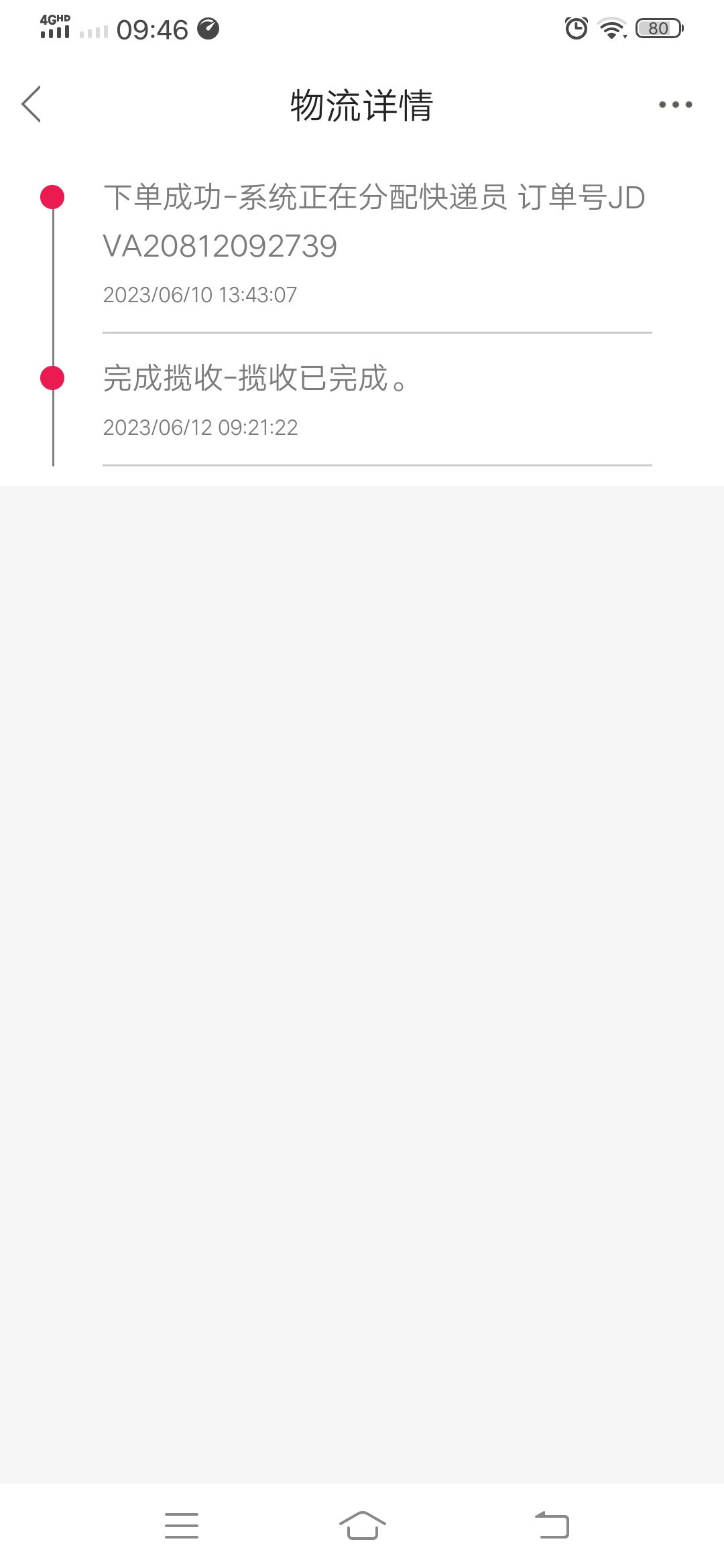The height and width of the screenshot is (1568, 724).
Task: Tap the system back button
Action: tap(552, 1525)
